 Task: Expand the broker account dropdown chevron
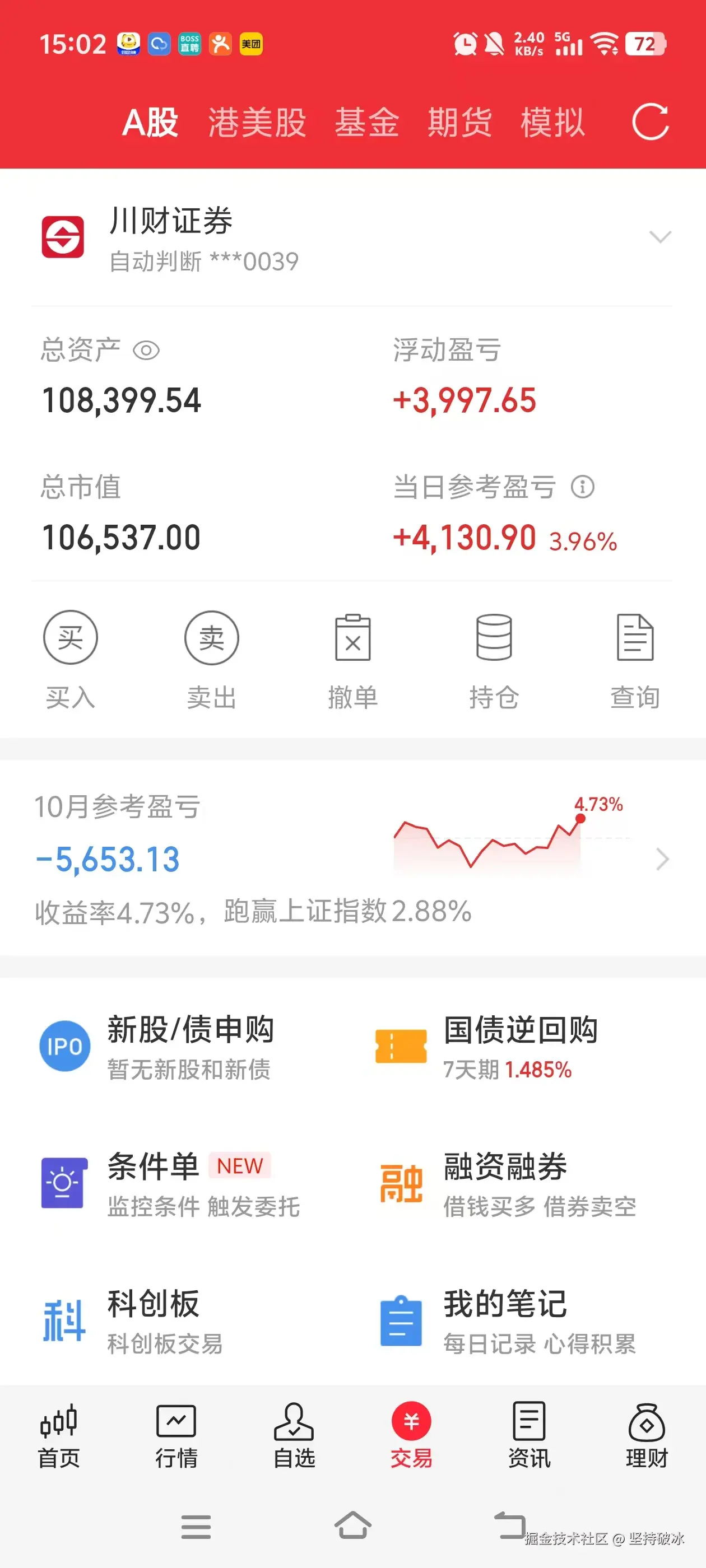661,239
